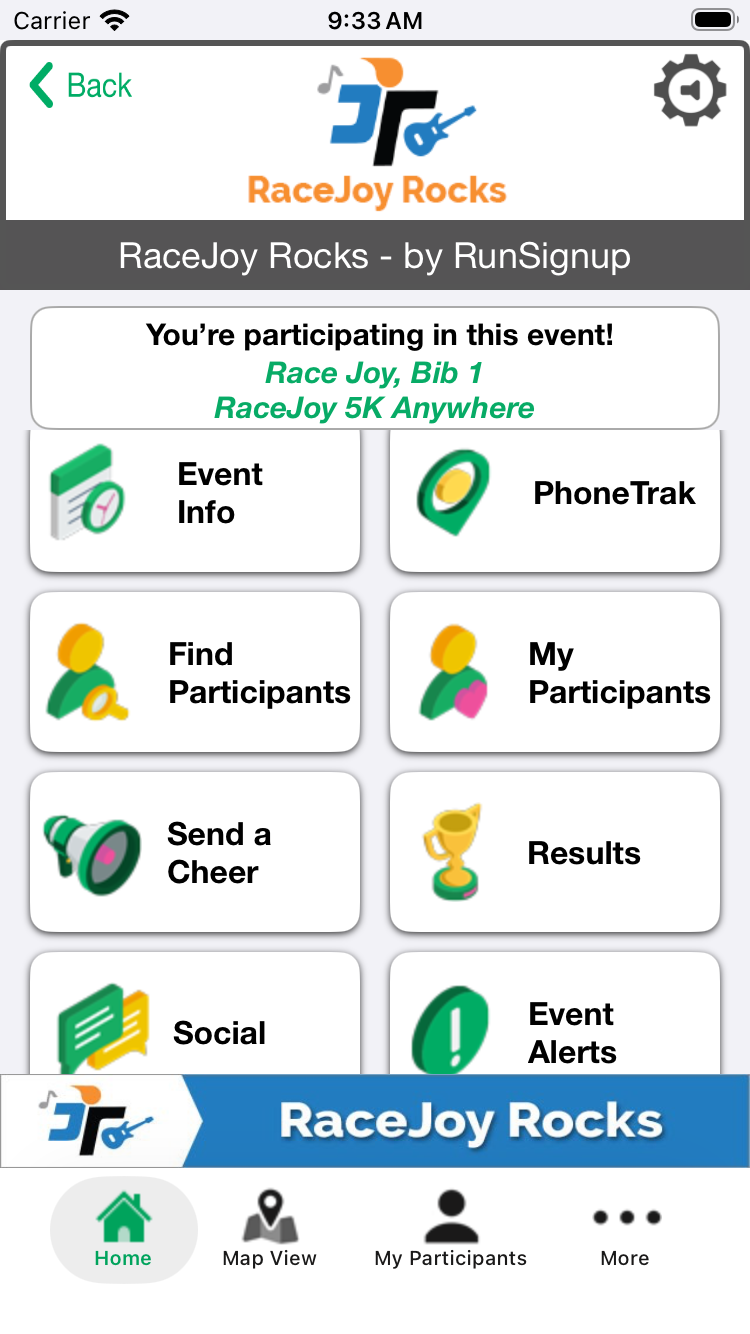
Task: Tap the Home house icon
Action: [x=123, y=1217]
